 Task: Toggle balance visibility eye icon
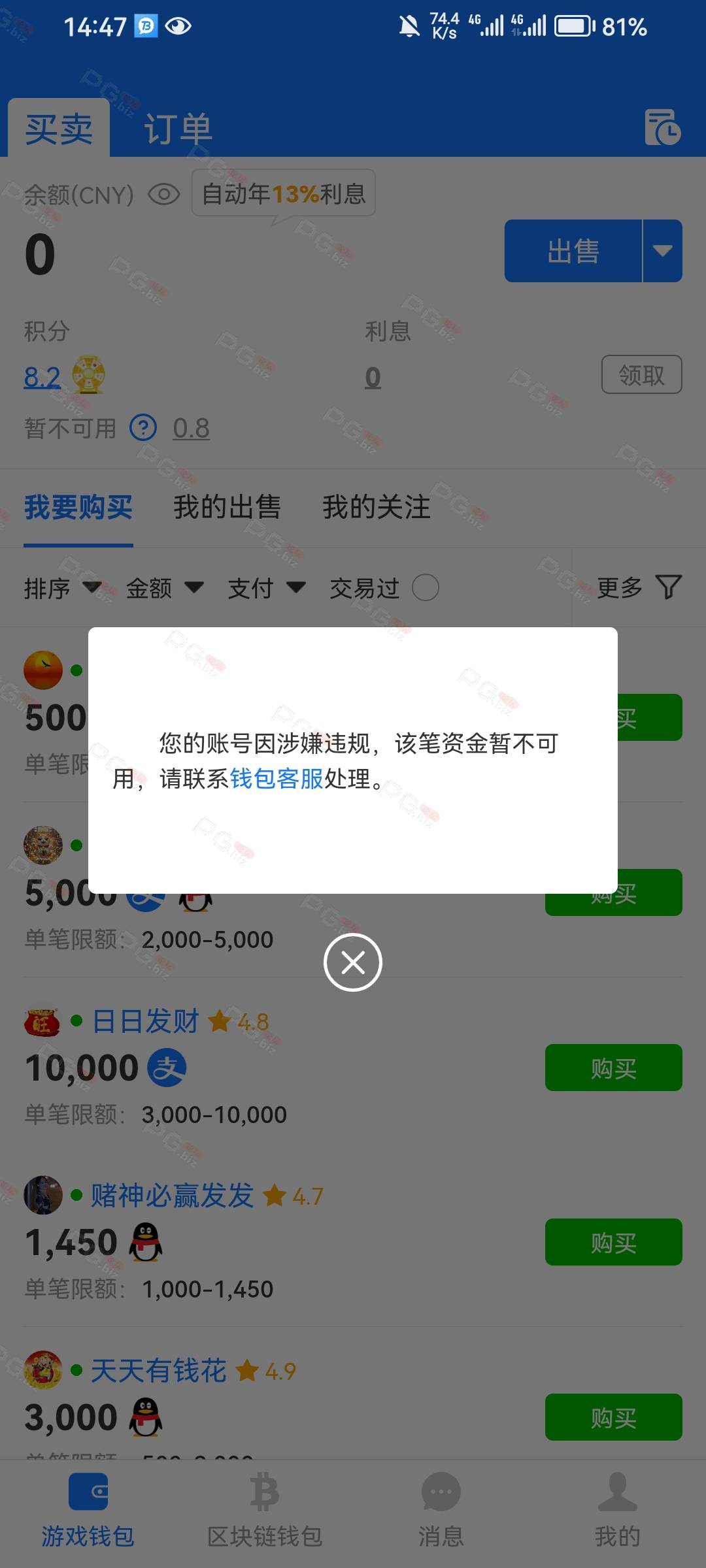point(163,194)
